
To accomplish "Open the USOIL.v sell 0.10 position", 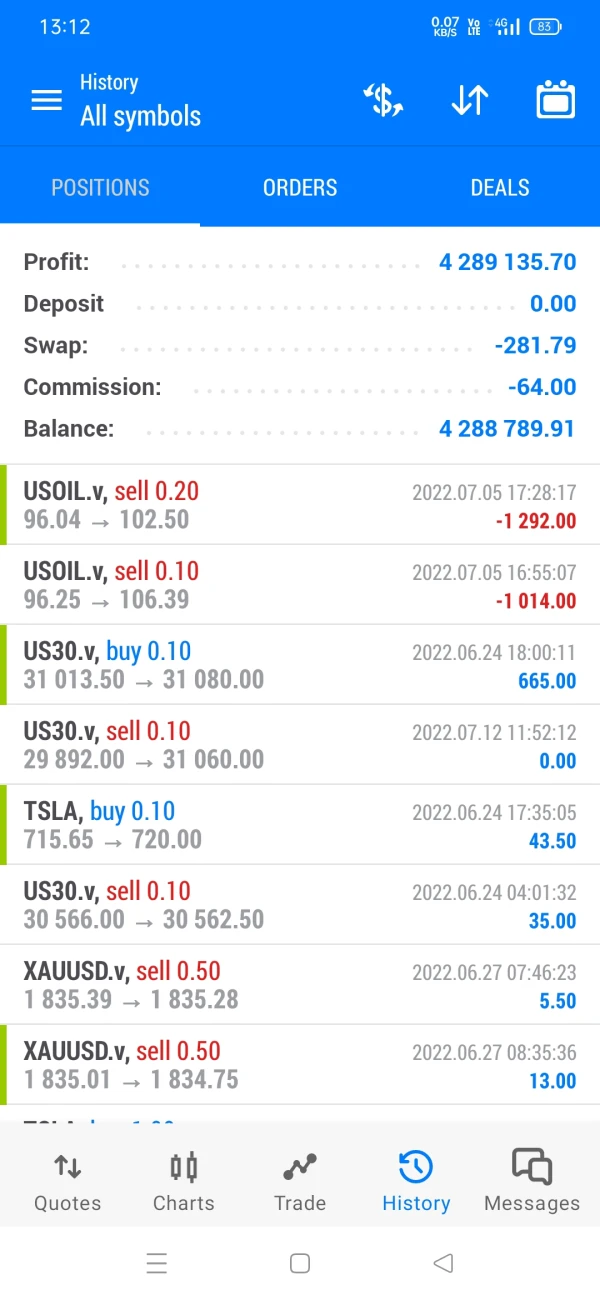I will [300, 585].
